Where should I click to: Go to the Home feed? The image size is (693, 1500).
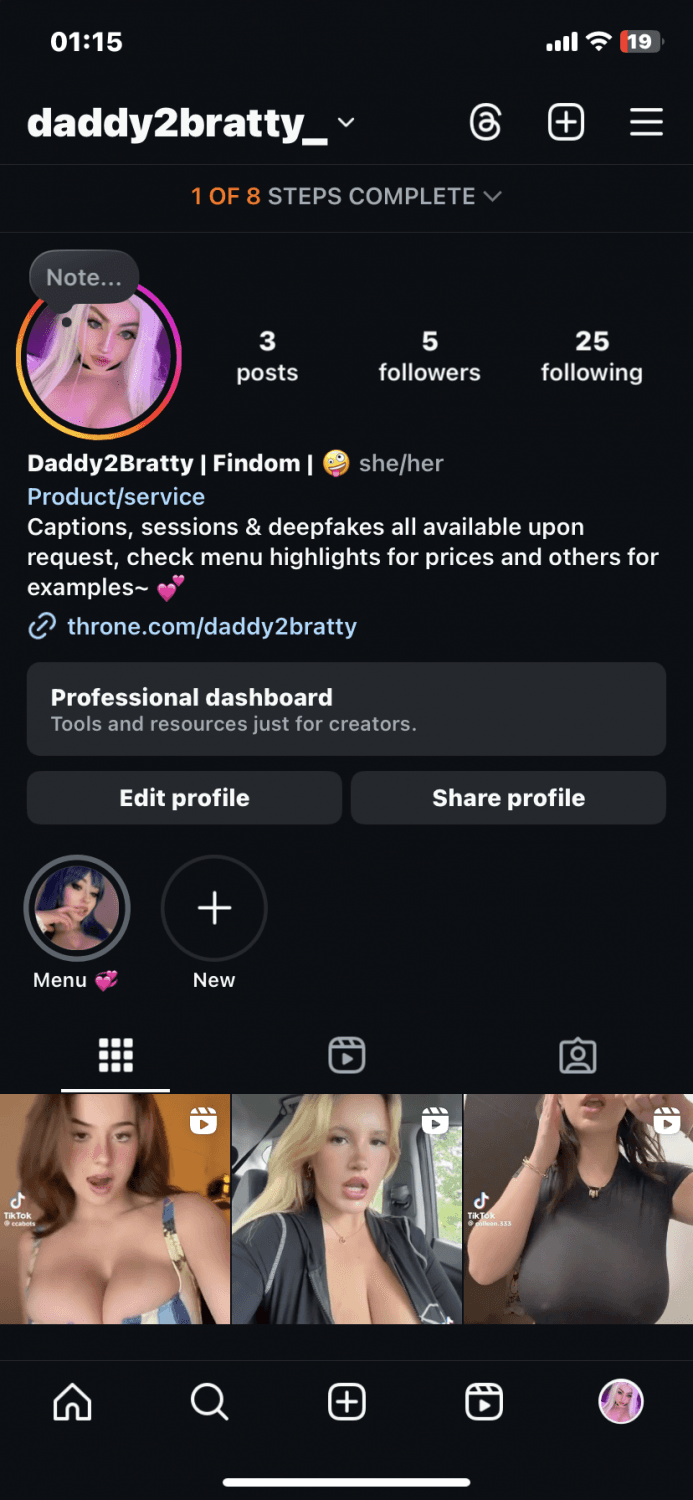click(72, 1403)
